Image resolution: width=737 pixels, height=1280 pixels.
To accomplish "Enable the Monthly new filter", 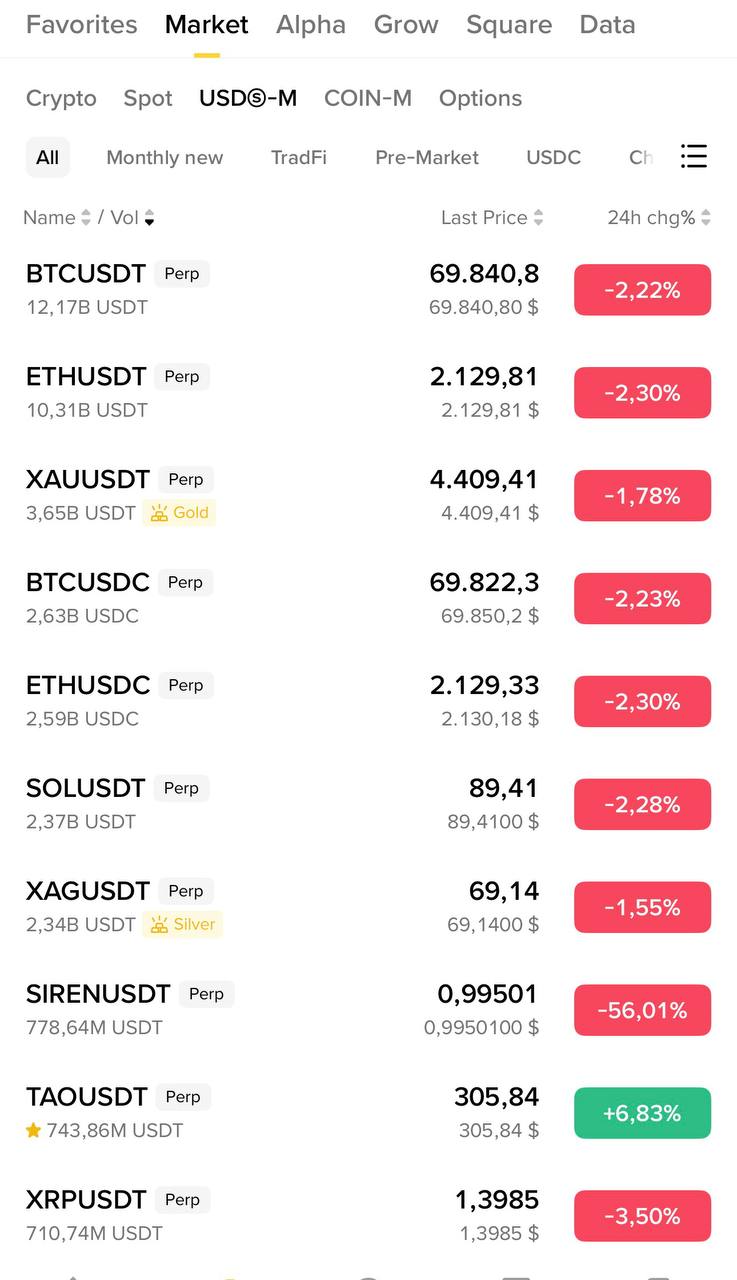I will point(164,157).
